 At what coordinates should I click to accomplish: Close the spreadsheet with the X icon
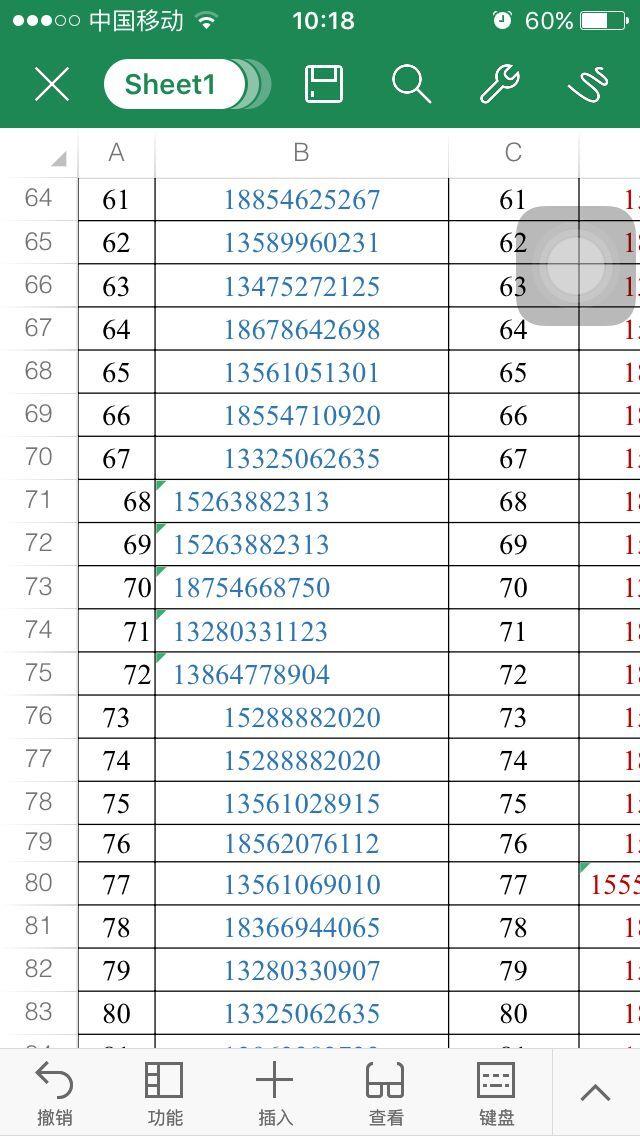[52, 84]
